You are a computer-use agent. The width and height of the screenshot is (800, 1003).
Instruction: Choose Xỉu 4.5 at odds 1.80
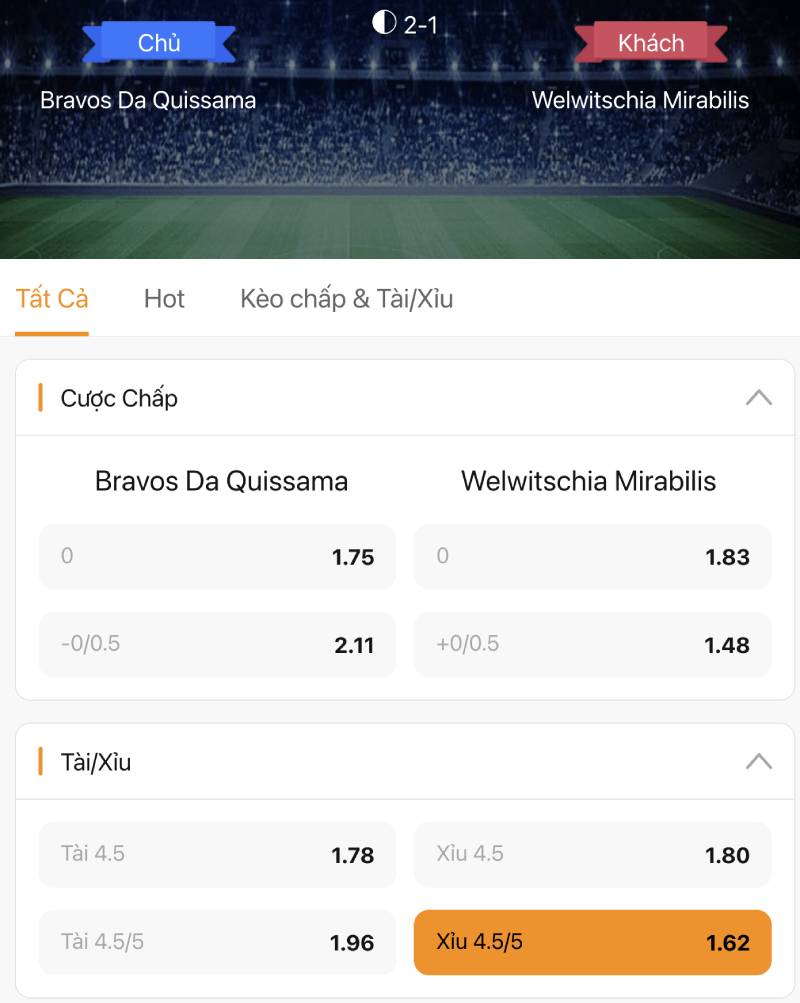(592, 854)
